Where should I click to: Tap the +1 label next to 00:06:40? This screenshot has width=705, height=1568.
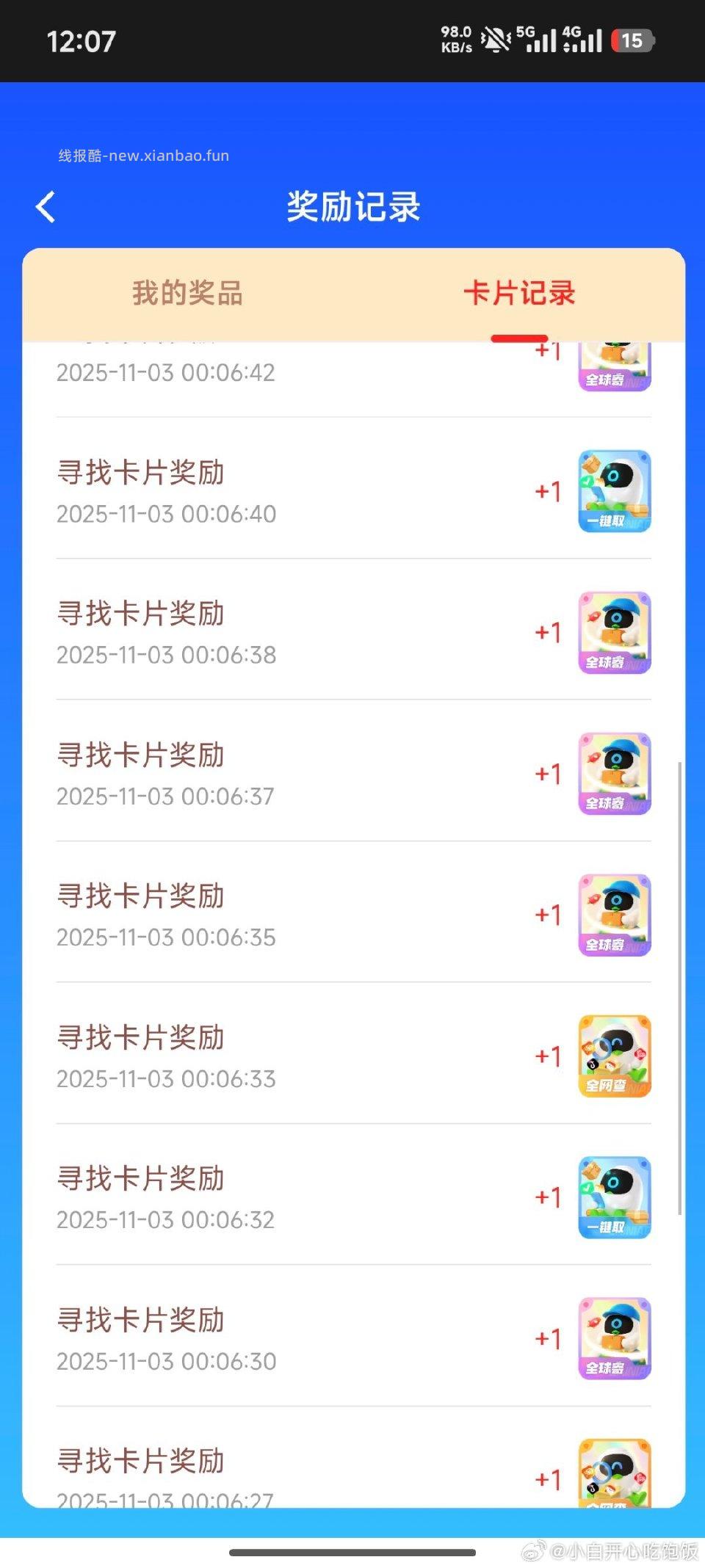tap(547, 492)
